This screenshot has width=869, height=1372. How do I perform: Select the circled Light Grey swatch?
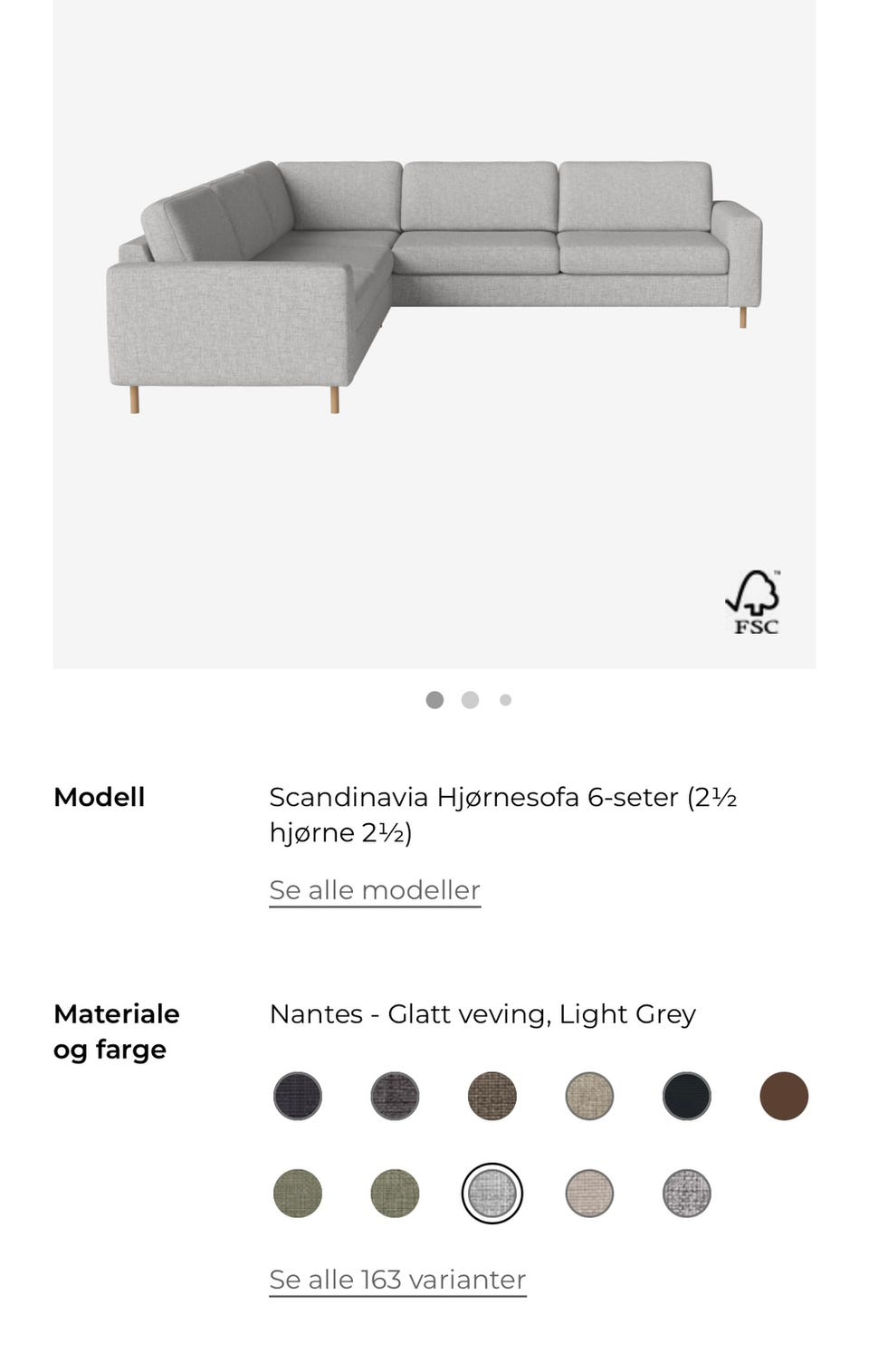pyautogui.click(x=492, y=1194)
